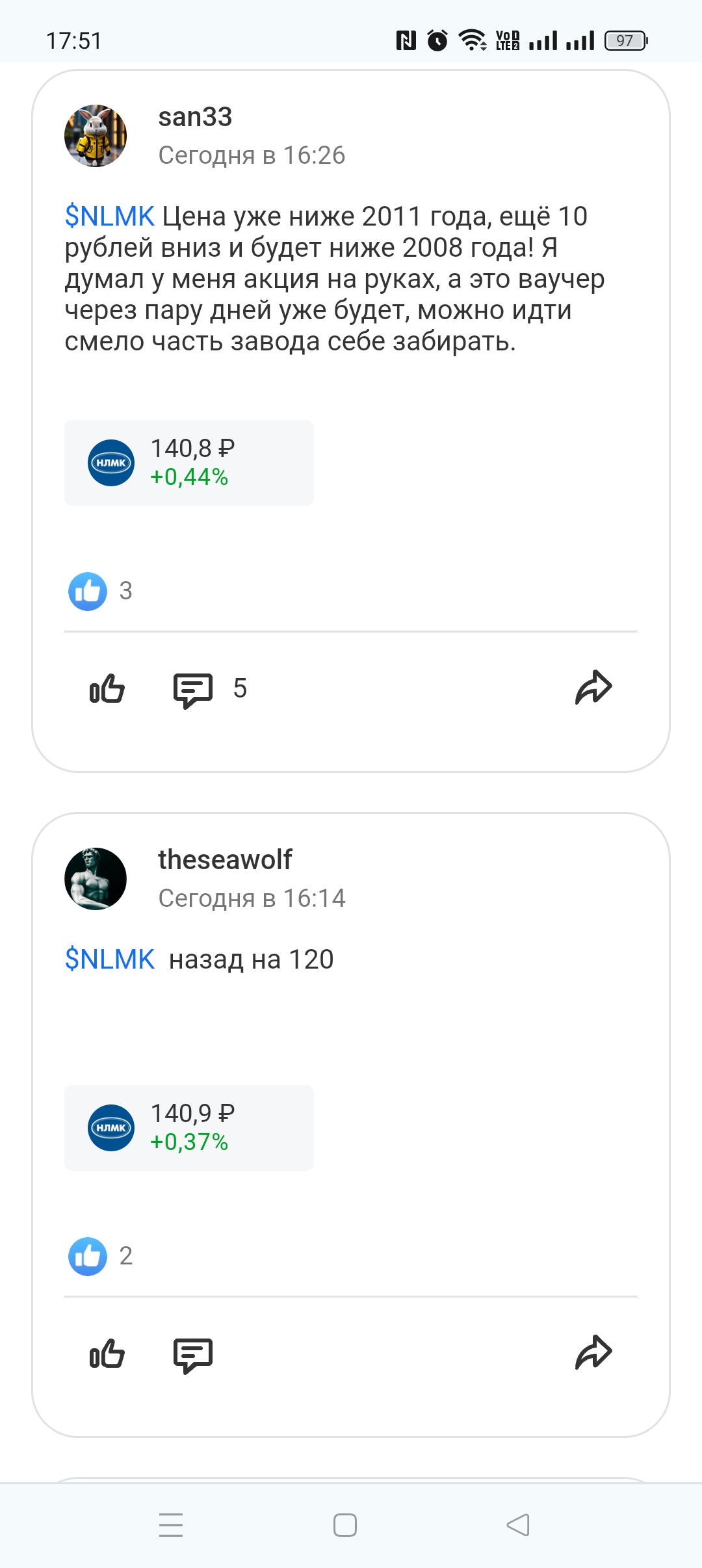Open recent apps from the navigation bar
This screenshot has height=1568, width=702.
(171, 1524)
